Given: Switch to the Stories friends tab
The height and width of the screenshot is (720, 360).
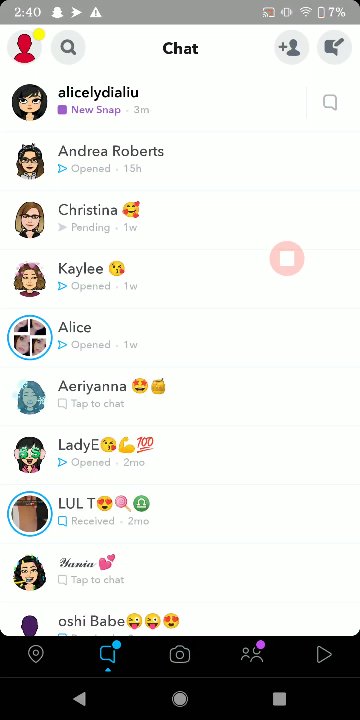Looking at the screenshot, I should coord(252,653).
